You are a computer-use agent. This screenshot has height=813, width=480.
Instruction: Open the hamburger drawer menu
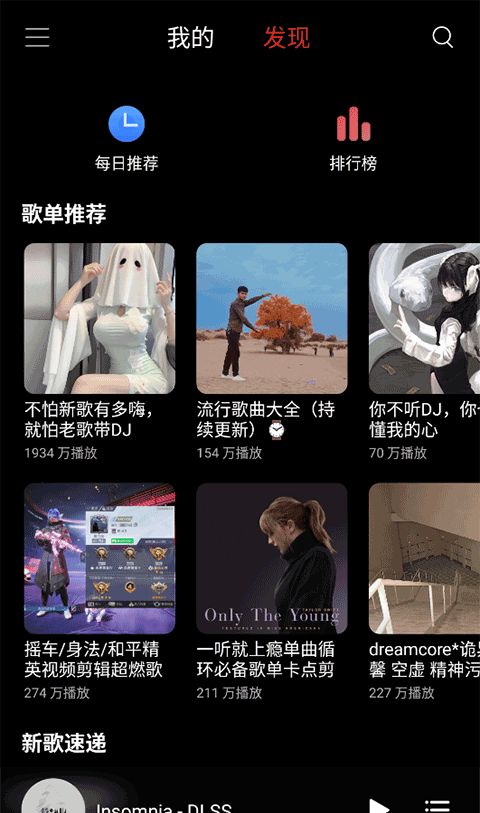tap(37, 37)
